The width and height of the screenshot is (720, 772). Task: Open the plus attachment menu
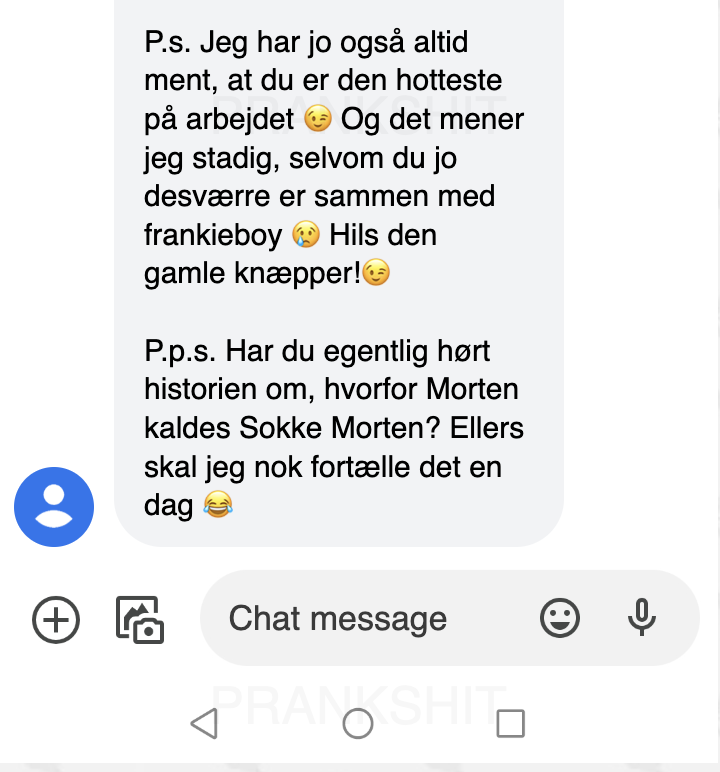coord(56,619)
